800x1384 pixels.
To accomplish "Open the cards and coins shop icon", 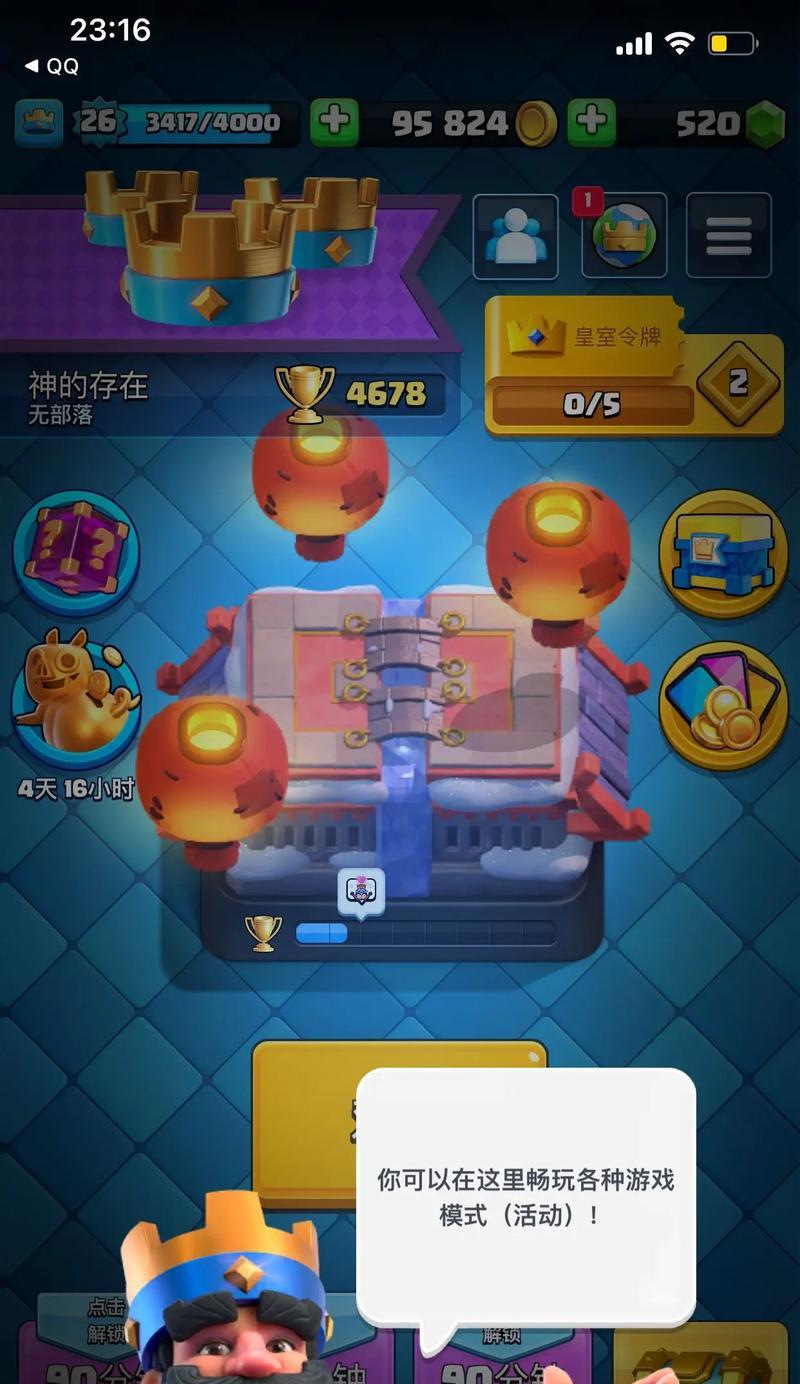I will (724, 706).
